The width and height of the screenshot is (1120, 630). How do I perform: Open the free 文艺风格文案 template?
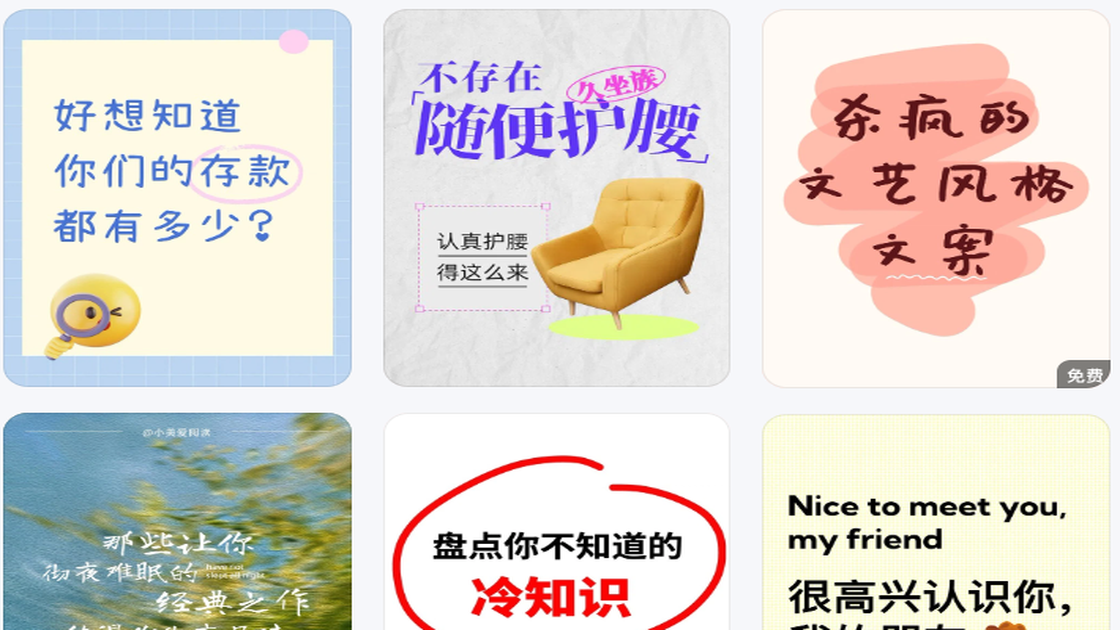pos(937,198)
